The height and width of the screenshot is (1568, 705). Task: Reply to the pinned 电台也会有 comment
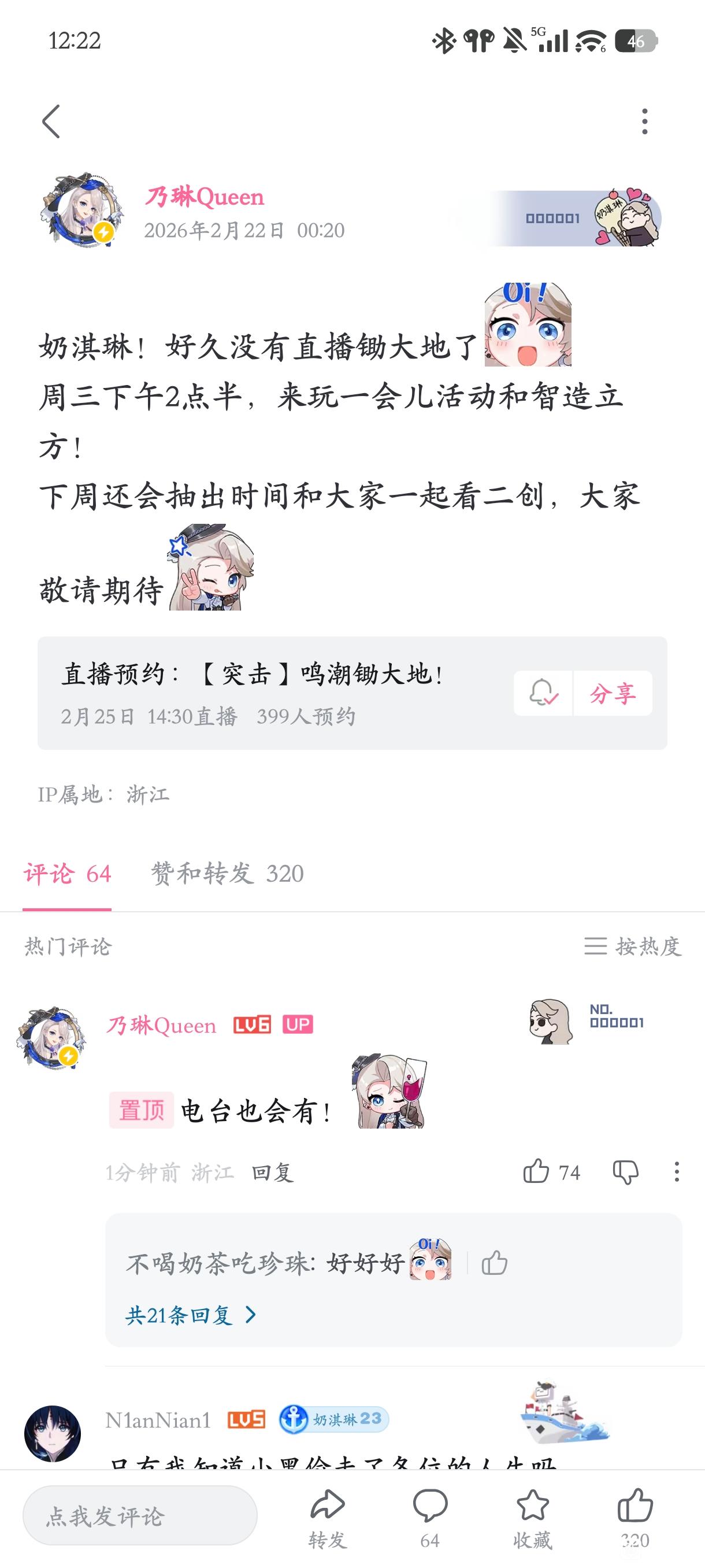tap(273, 1173)
